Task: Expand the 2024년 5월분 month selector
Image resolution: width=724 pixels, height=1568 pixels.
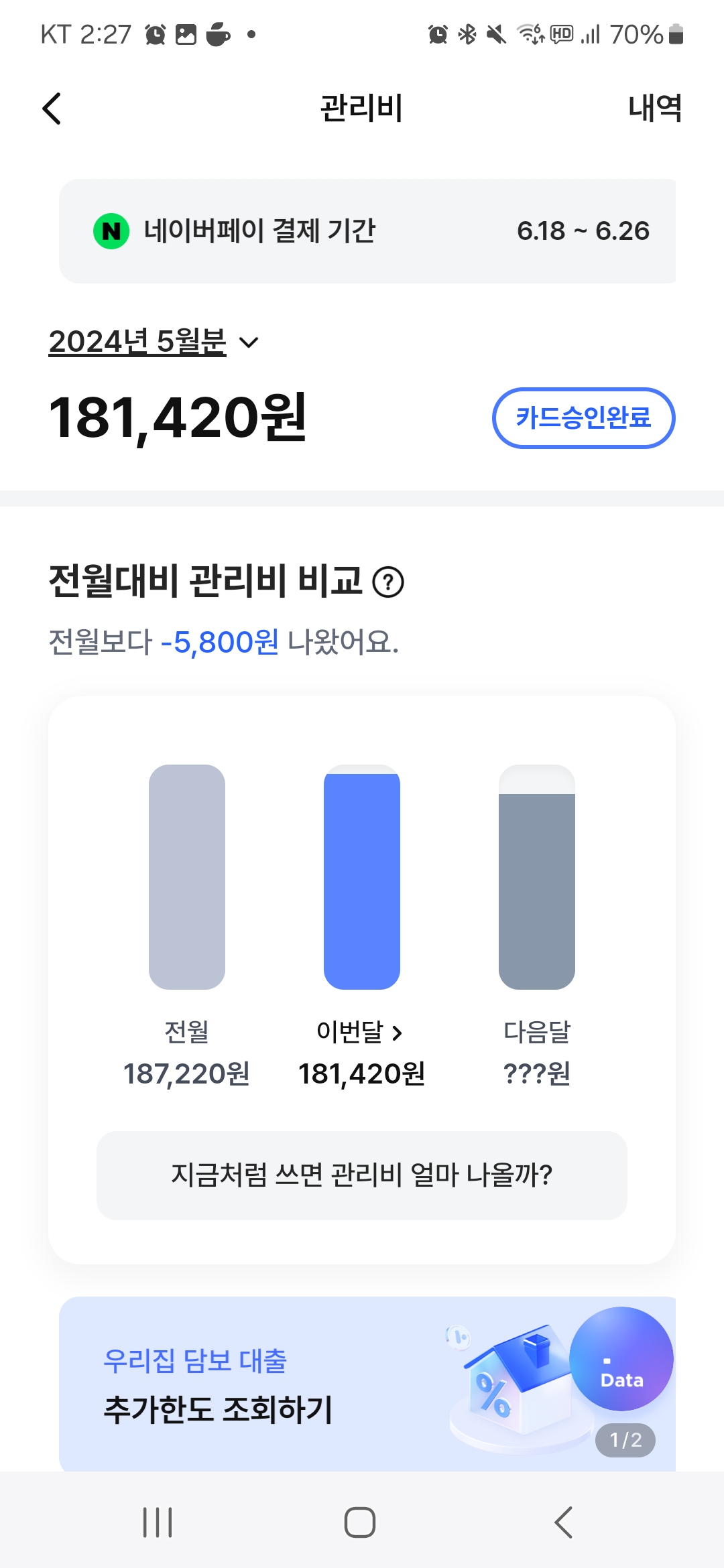Action: click(x=154, y=342)
